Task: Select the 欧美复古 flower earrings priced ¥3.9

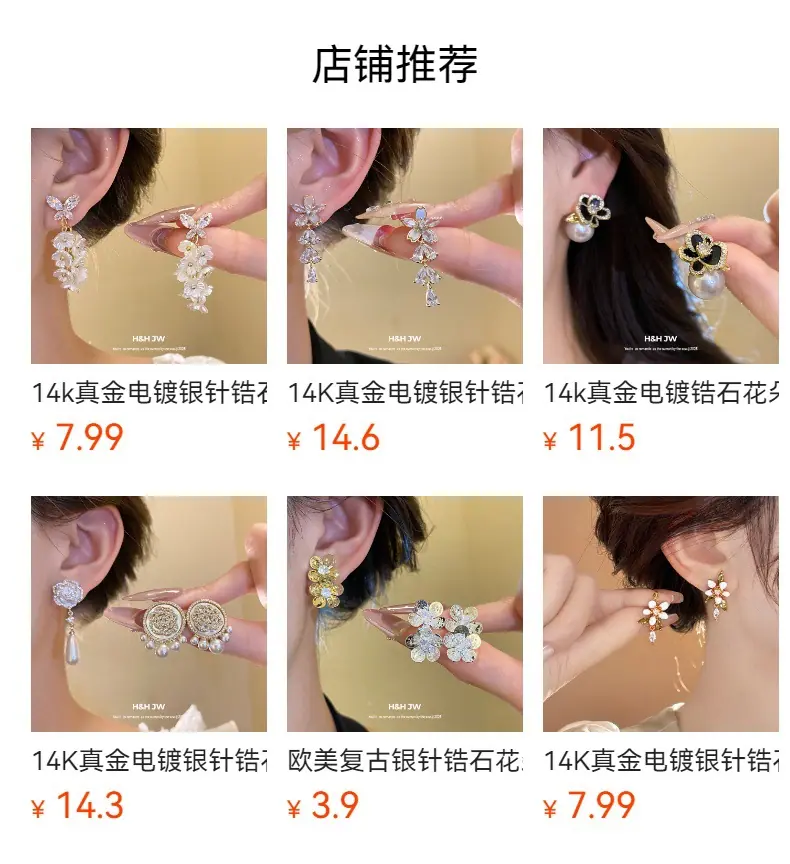Action: click(x=405, y=614)
